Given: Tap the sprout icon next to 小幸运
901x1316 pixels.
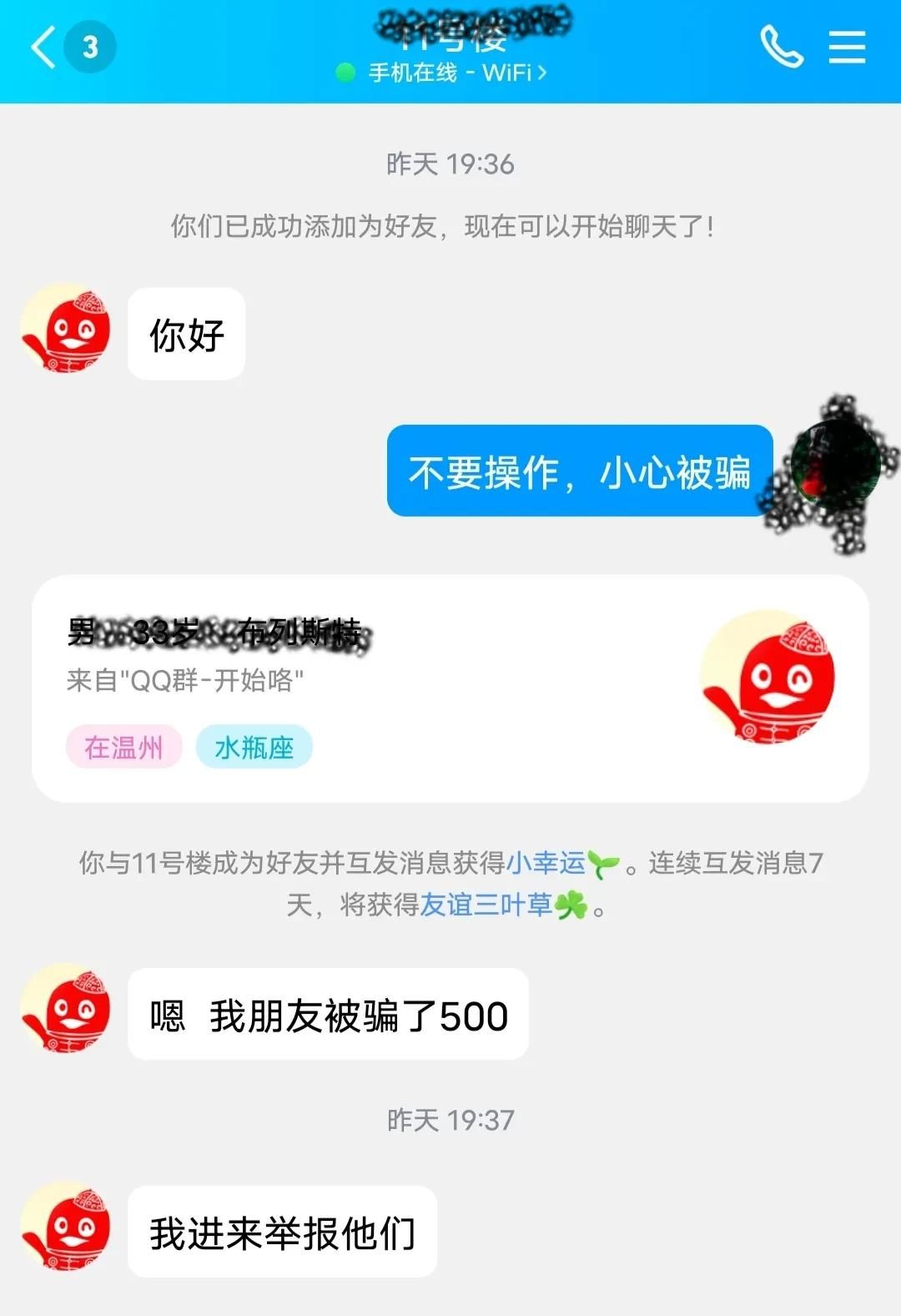Looking at the screenshot, I should click(x=607, y=865).
